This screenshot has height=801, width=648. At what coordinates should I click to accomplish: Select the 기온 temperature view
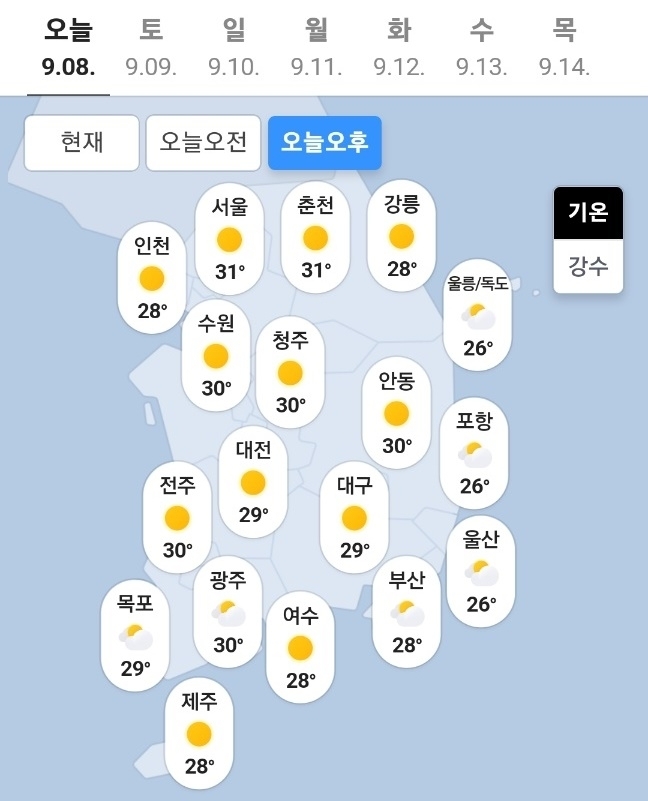(x=588, y=212)
